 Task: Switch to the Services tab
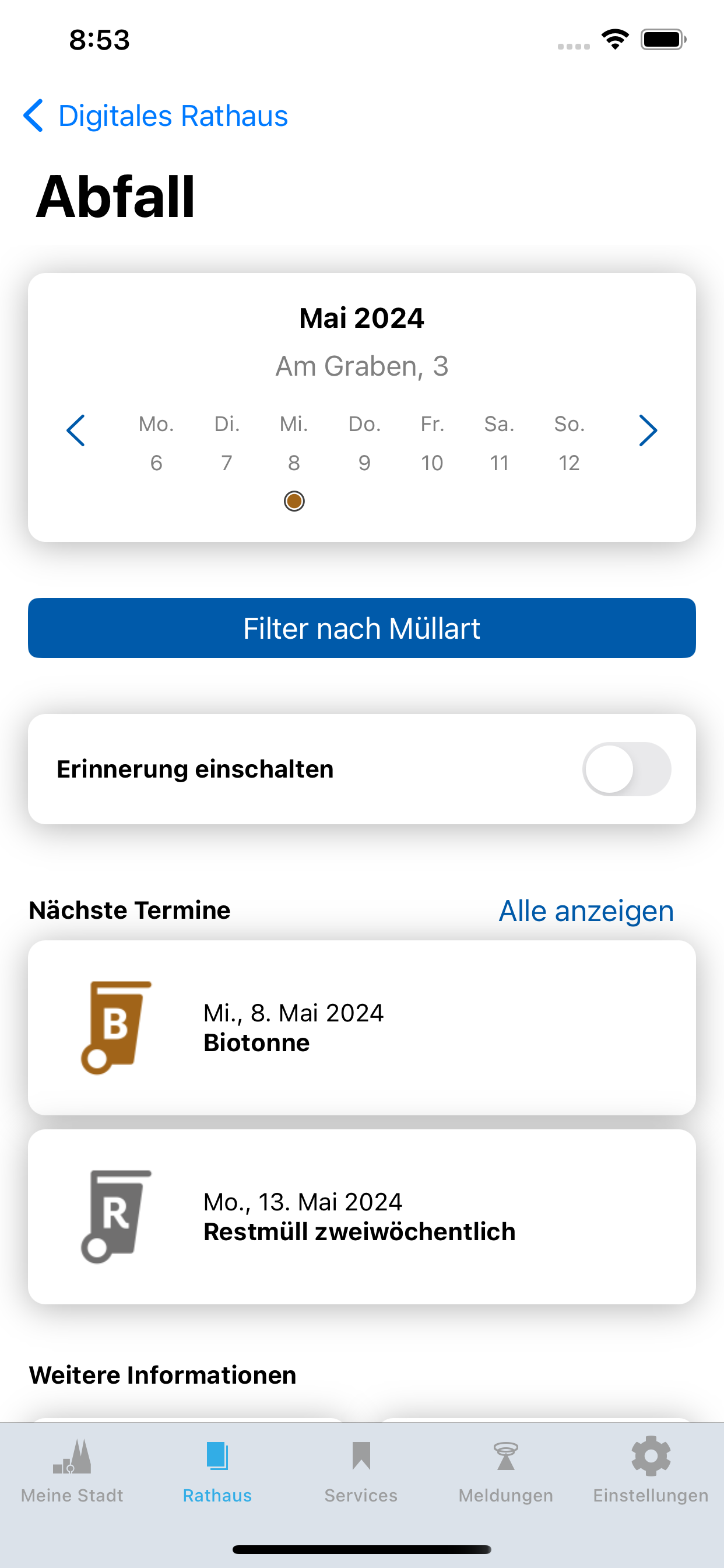[361, 1471]
